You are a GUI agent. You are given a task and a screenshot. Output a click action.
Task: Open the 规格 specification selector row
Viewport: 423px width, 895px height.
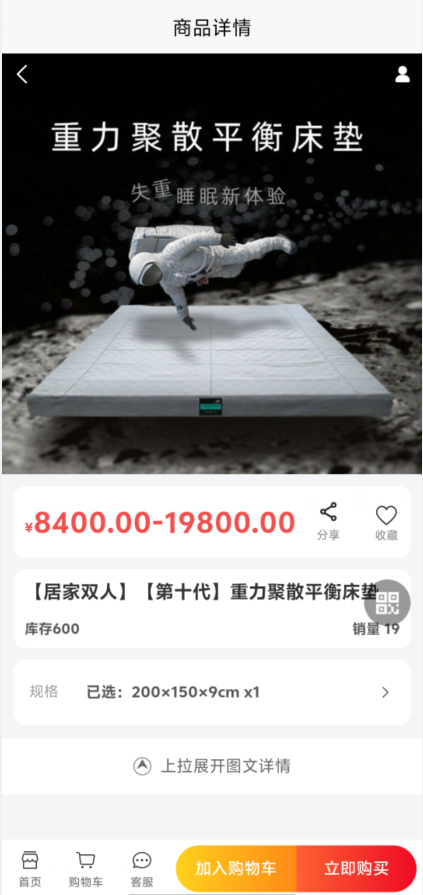(212, 692)
